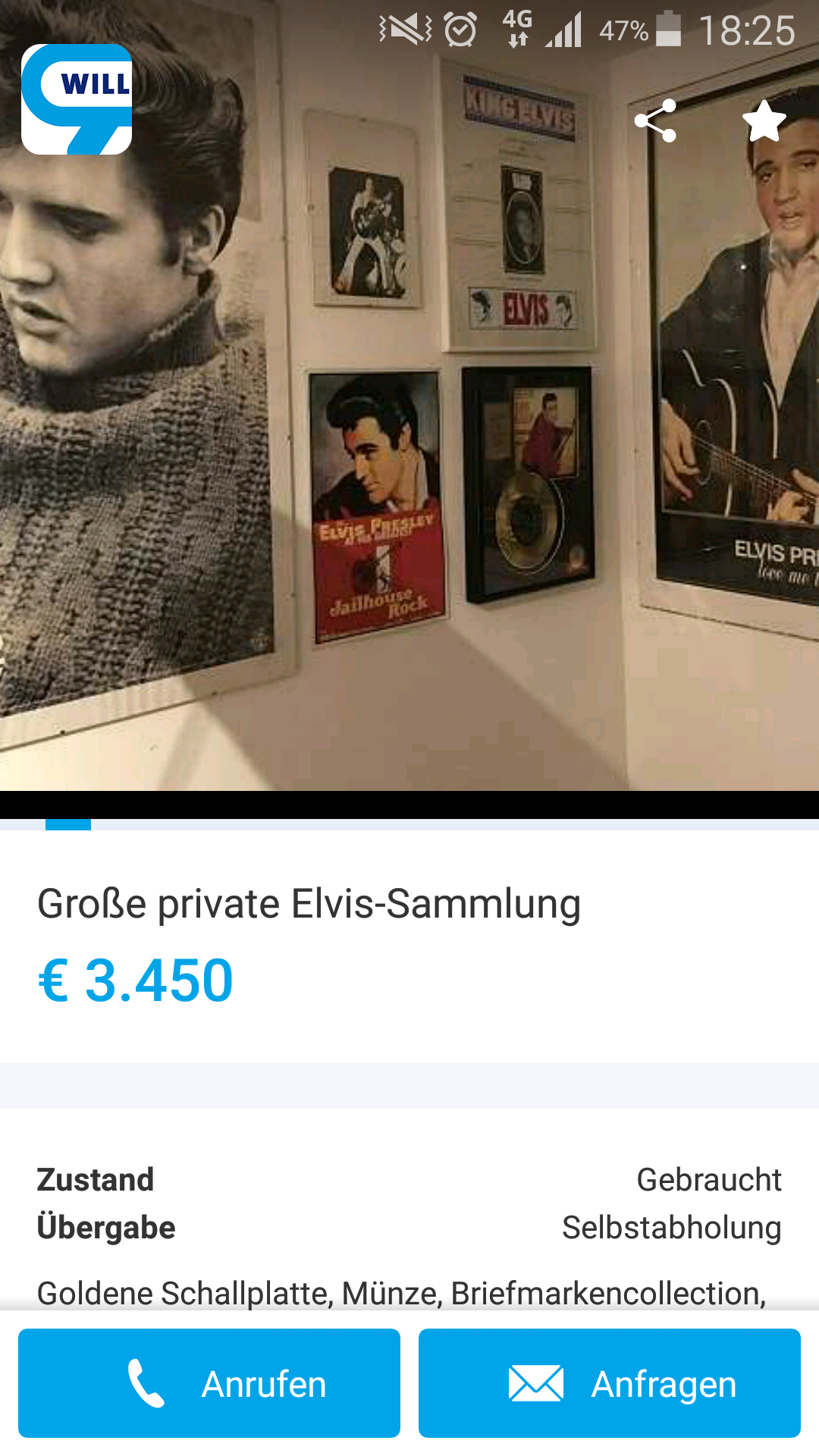The image size is (819, 1456).
Task: Tap the Anrufen call button
Action: [x=209, y=1382]
